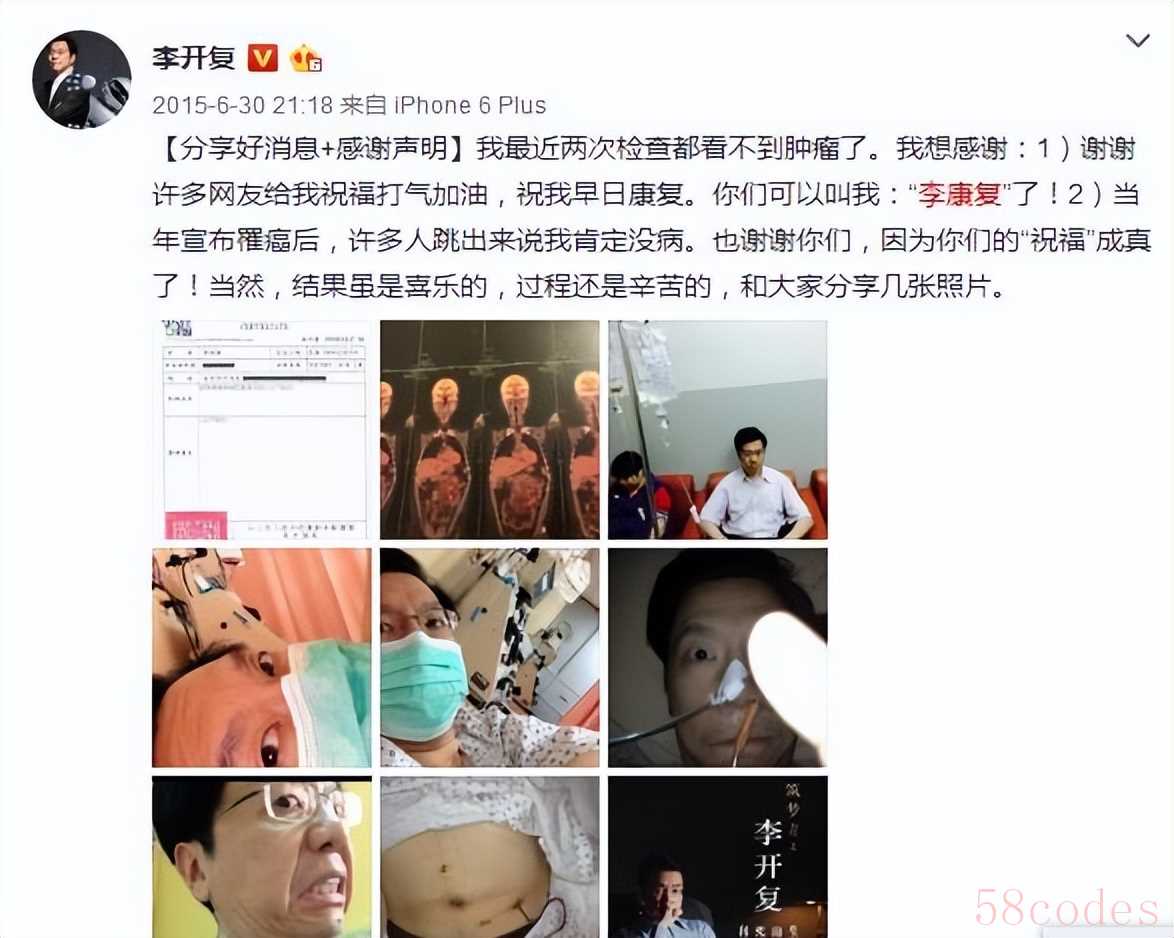Open the iPhone 6 Plus source link
This screenshot has height=938, width=1174.
470,105
